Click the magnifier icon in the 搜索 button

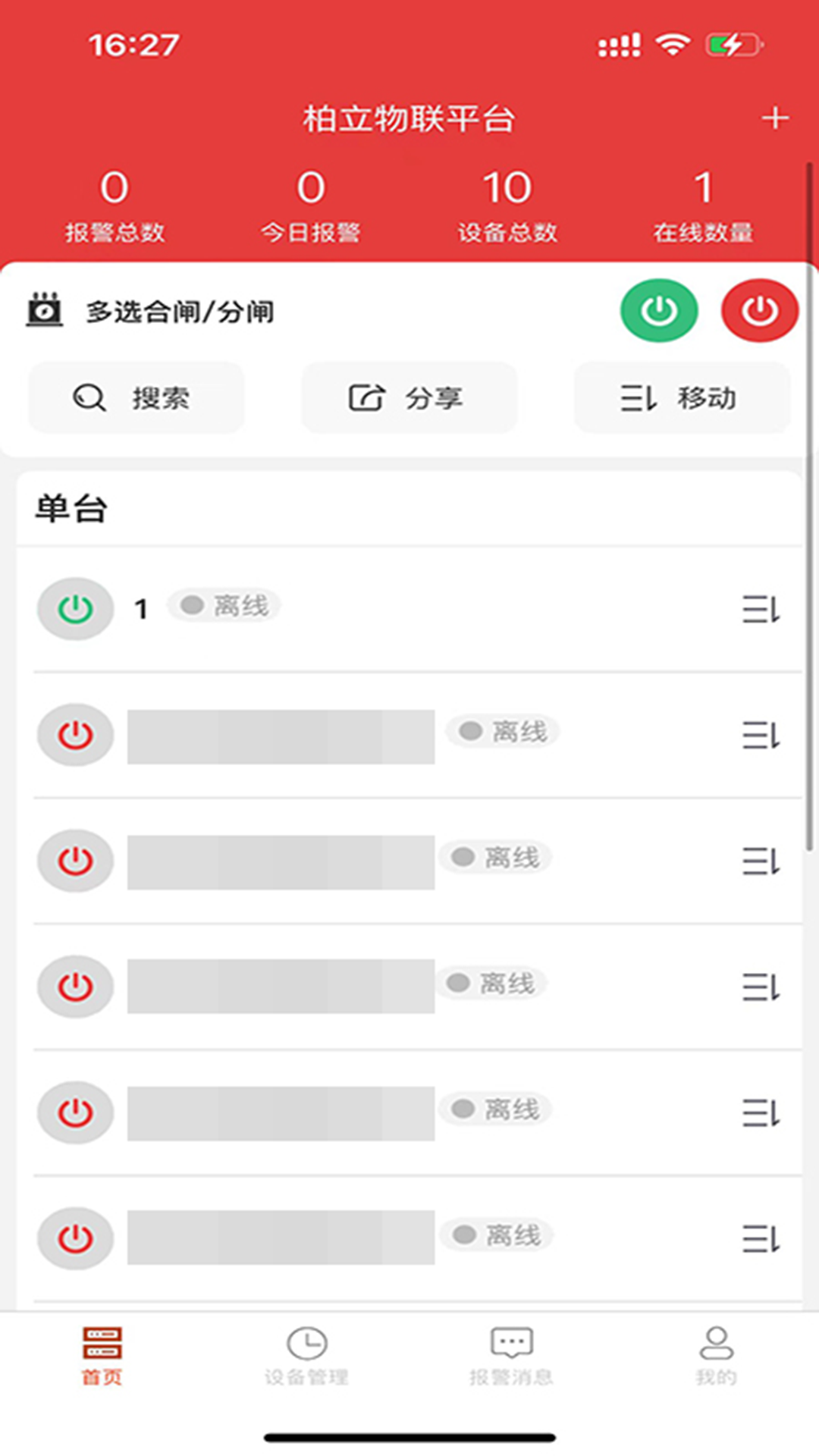(x=89, y=397)
